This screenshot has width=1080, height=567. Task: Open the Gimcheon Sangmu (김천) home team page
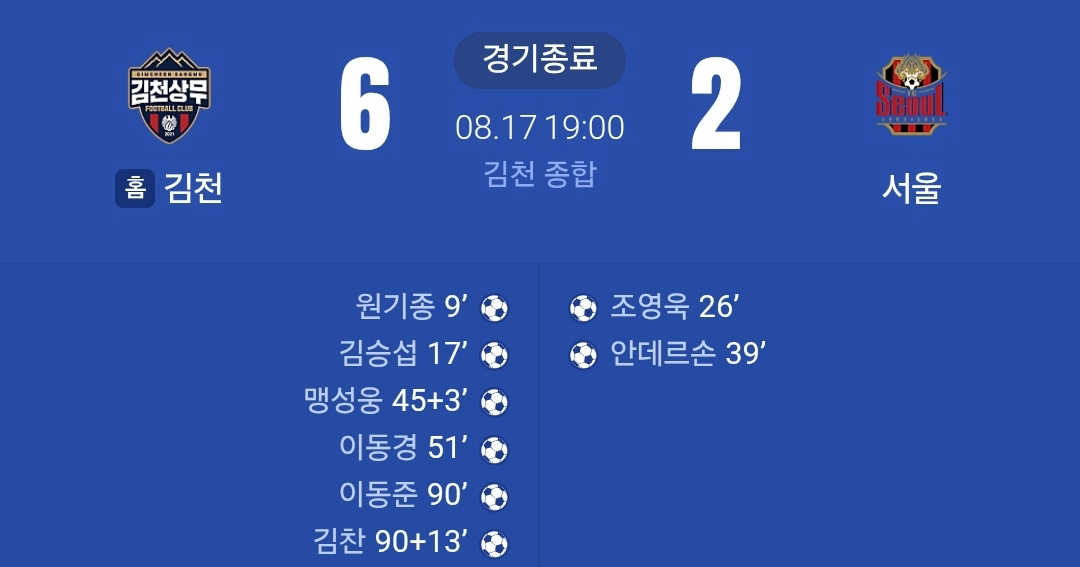pyautogui.click(x=169, y=98)
